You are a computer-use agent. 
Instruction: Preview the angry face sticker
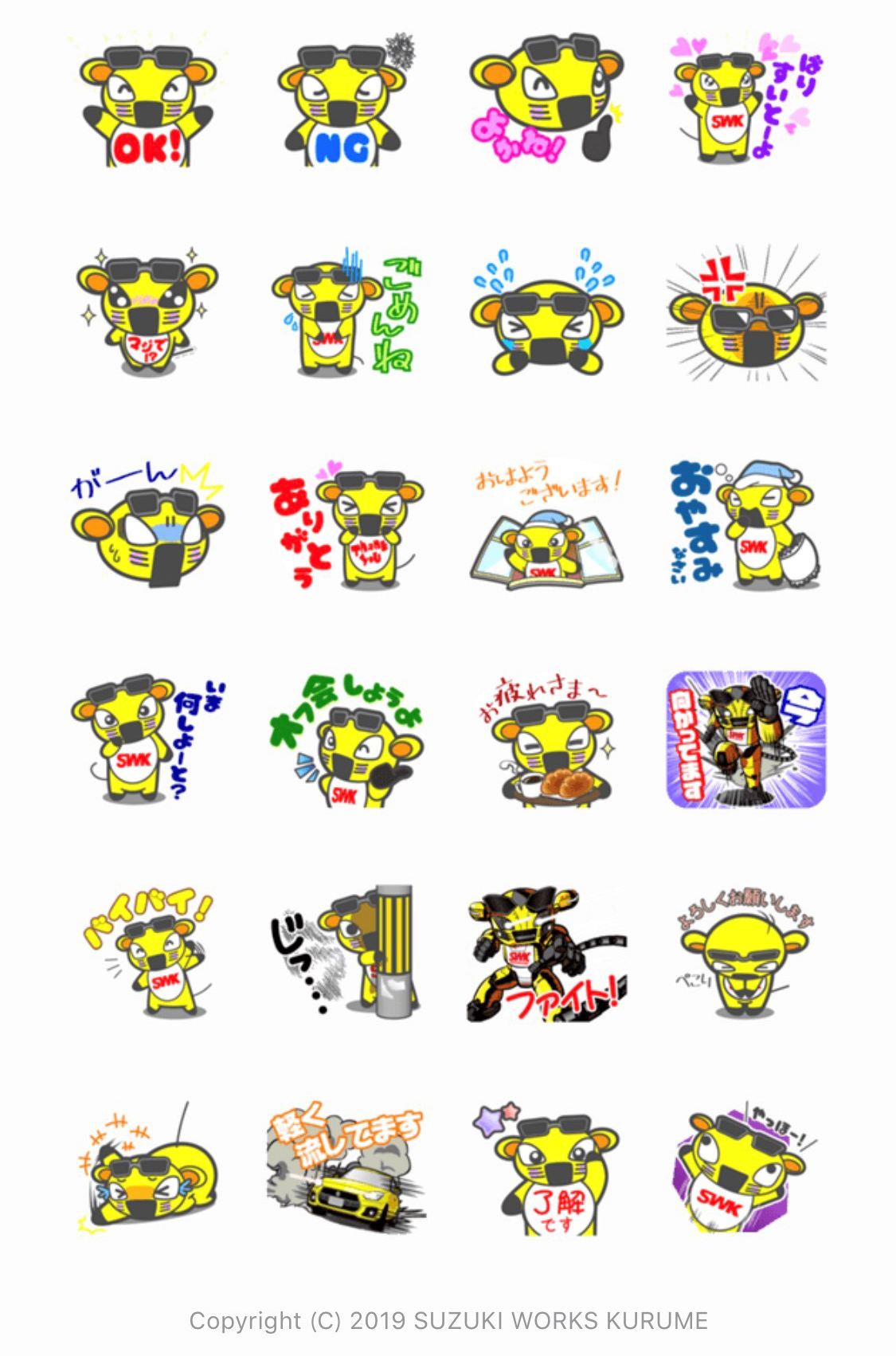pyautogui.click(x=745, y=315)
